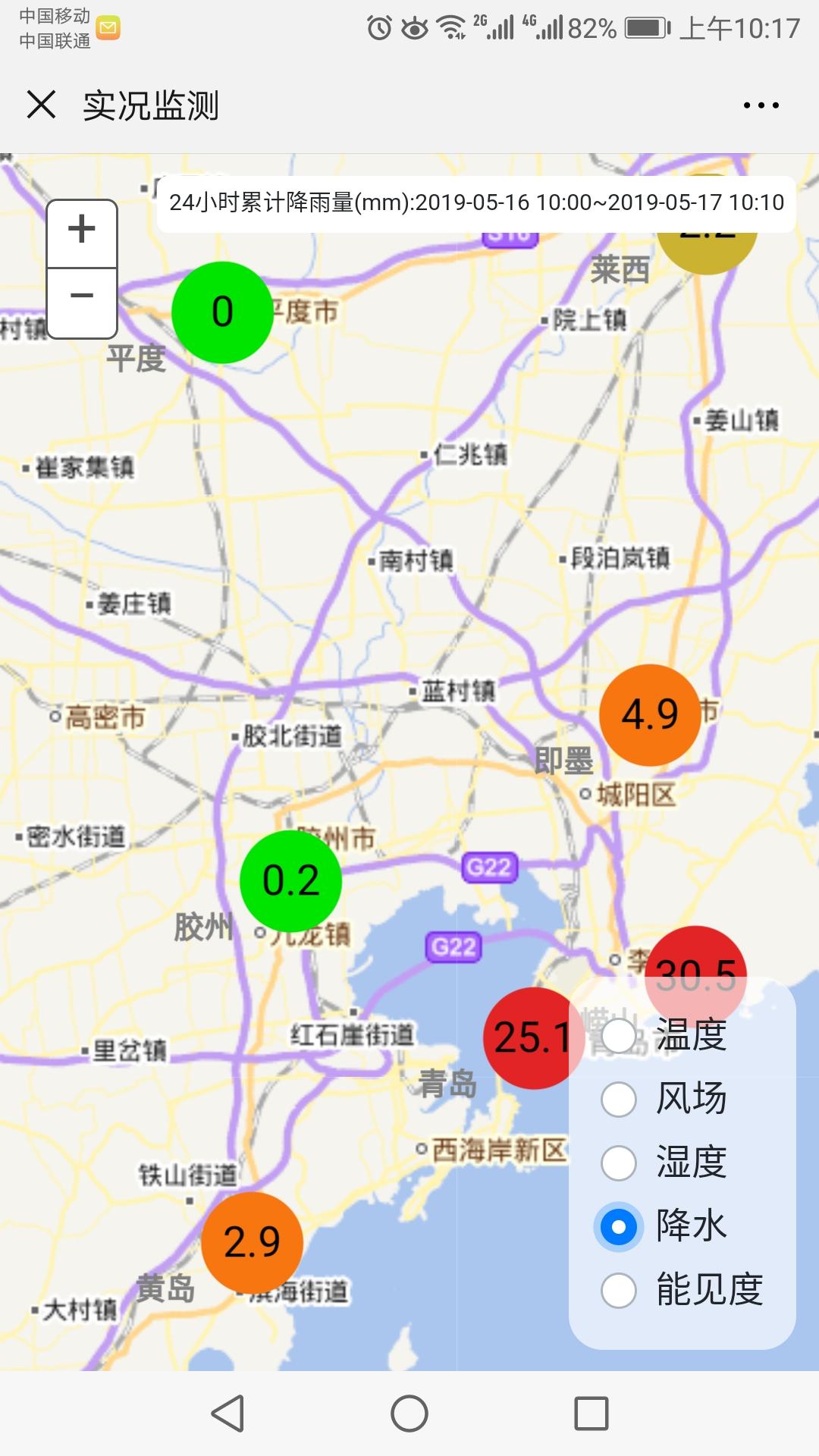This screenshot has height=1456, width=819.
Task: Close the 实况监测 page
Action: [41, 105]
